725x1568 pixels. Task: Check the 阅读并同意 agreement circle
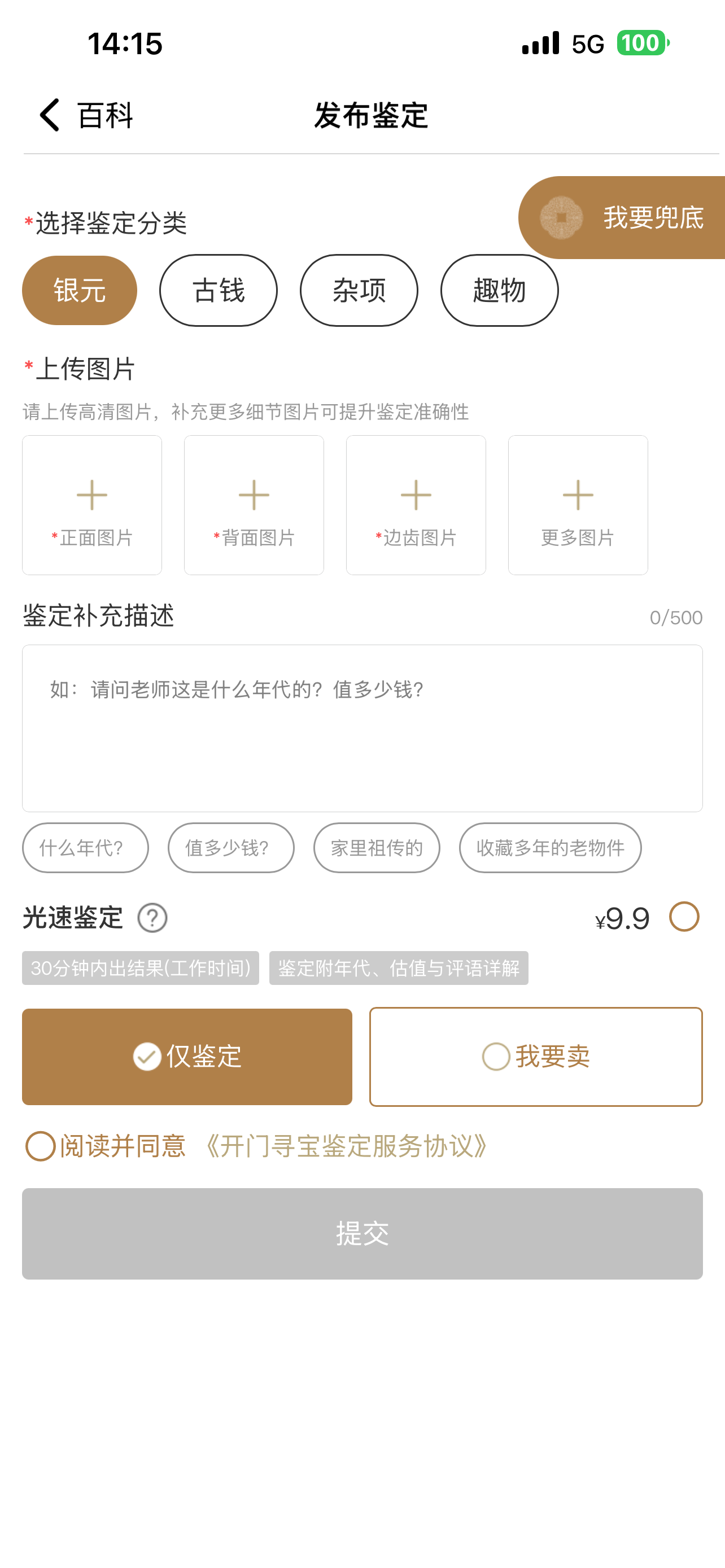coord(39,1146)
